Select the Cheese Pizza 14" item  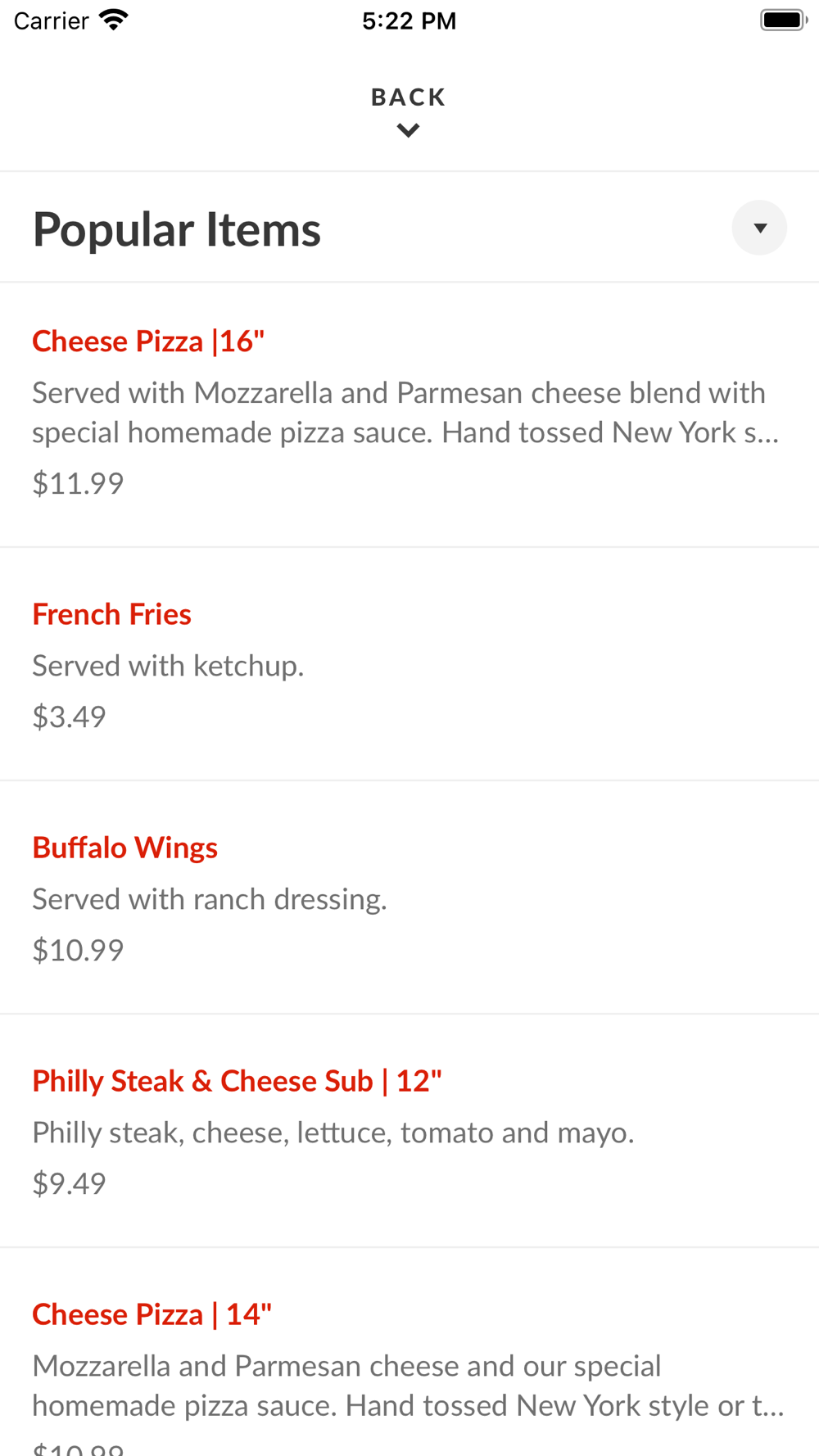[x=152, y=1314]
